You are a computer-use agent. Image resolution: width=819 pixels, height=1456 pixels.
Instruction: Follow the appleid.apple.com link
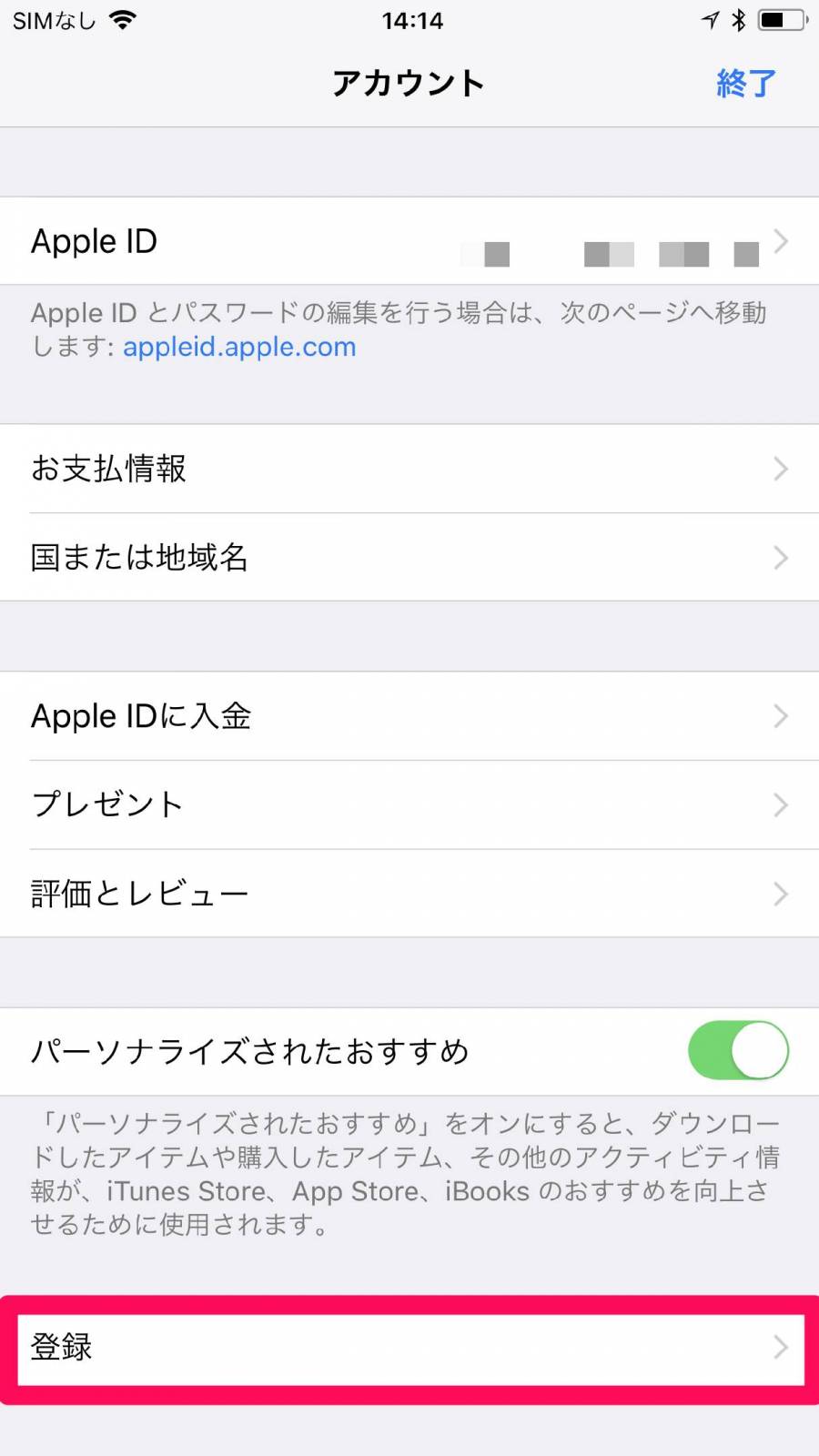pos(239,347)
